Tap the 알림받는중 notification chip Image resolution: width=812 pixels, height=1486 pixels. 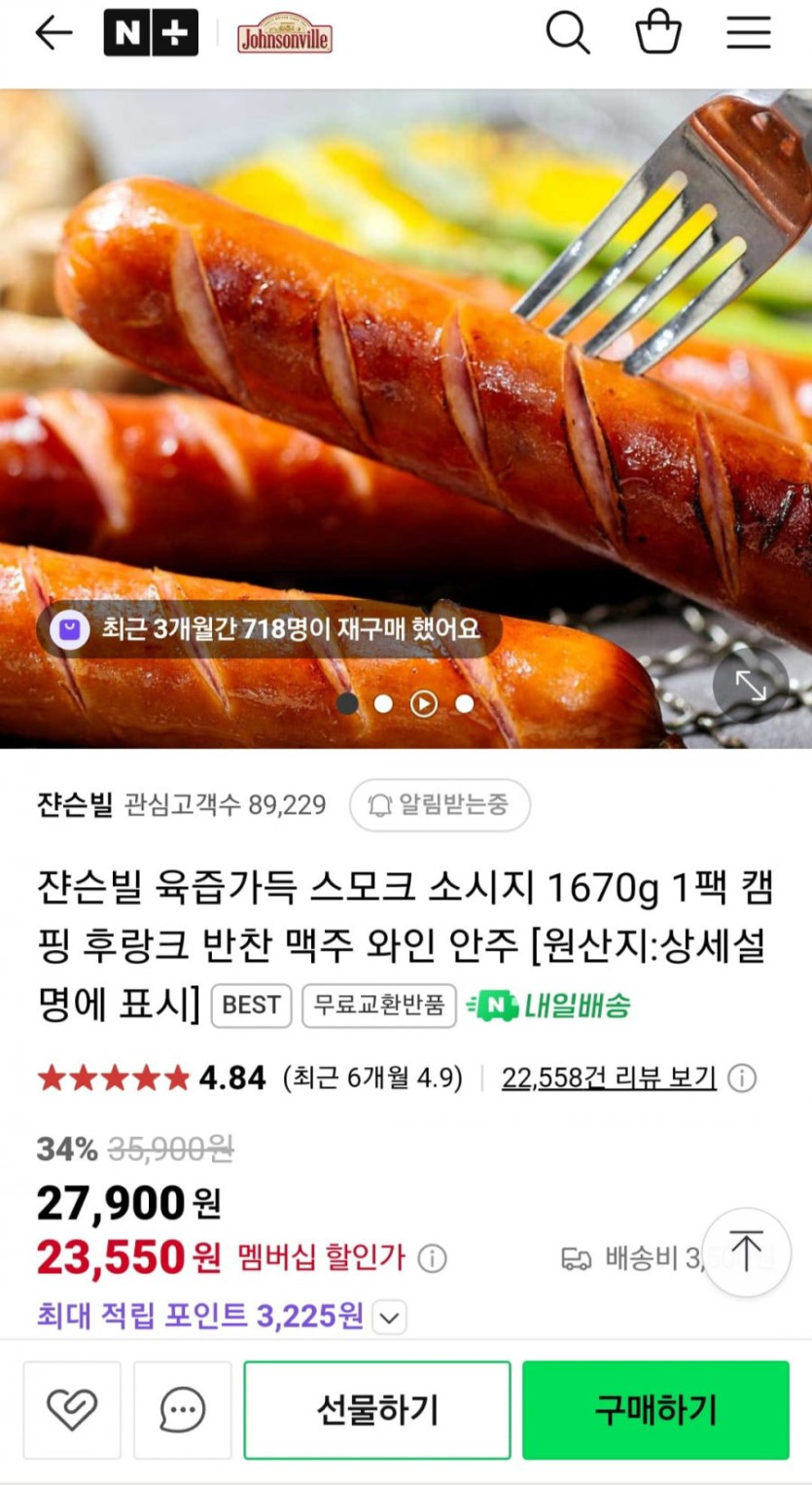[440, 805]
